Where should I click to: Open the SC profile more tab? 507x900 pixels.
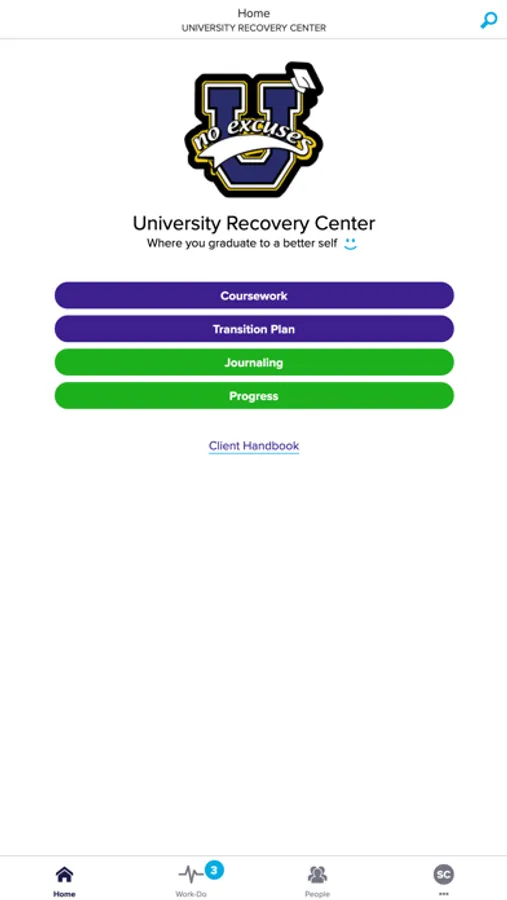pyautogui.click(x=443, y=880)
